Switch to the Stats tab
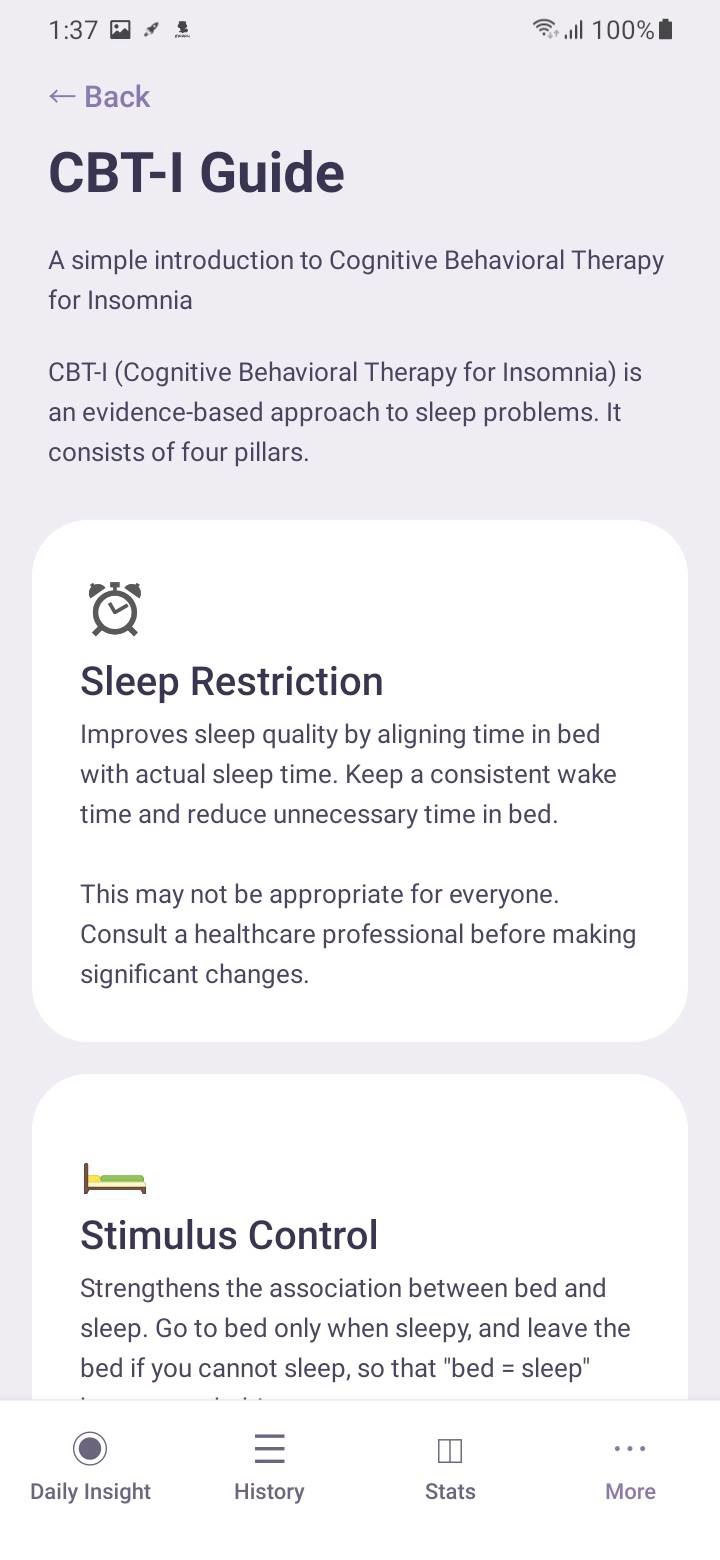 point(450,1466)
